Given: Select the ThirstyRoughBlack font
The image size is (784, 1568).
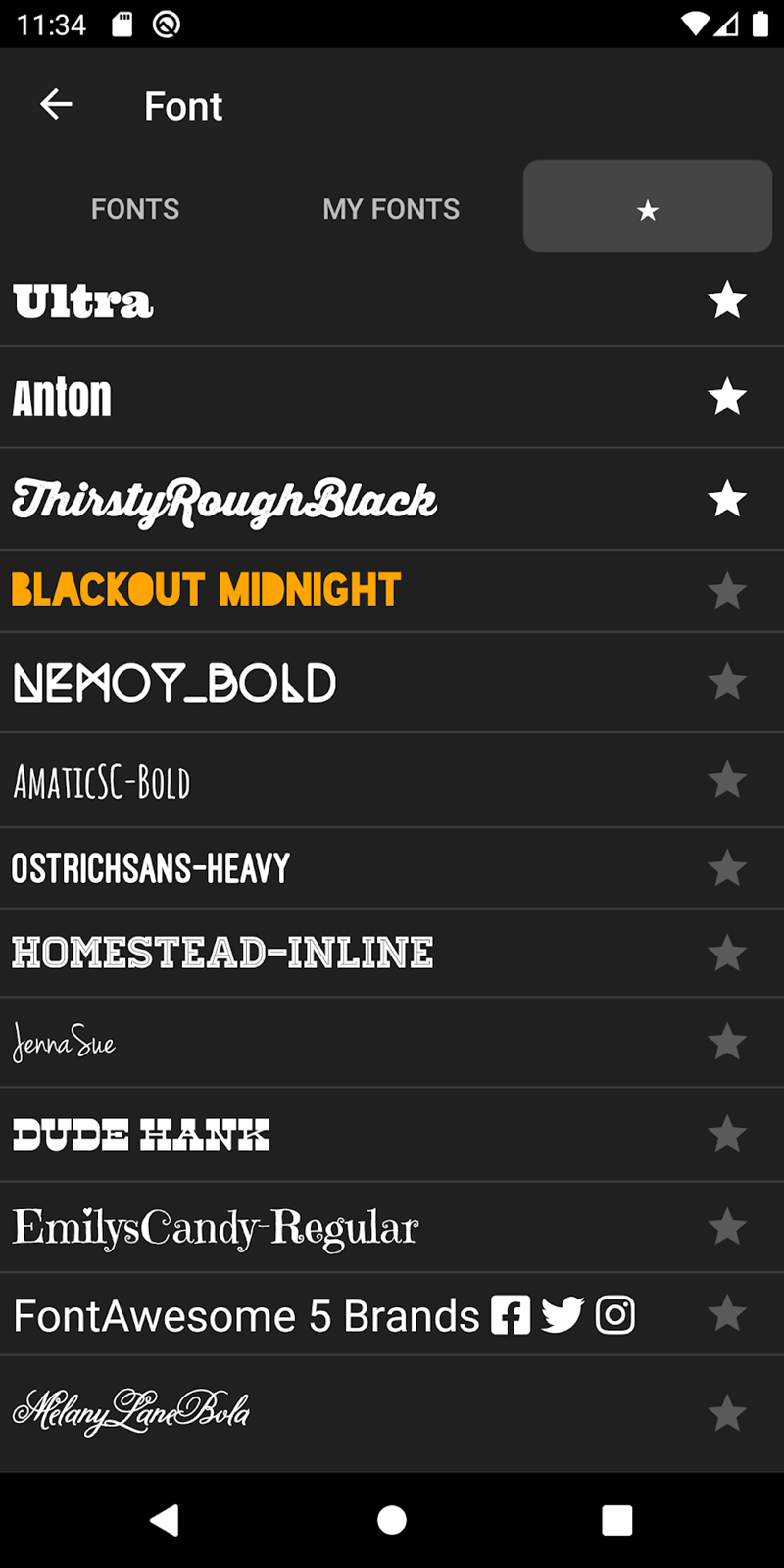Looking at the screenshot, I should (392, 499).
